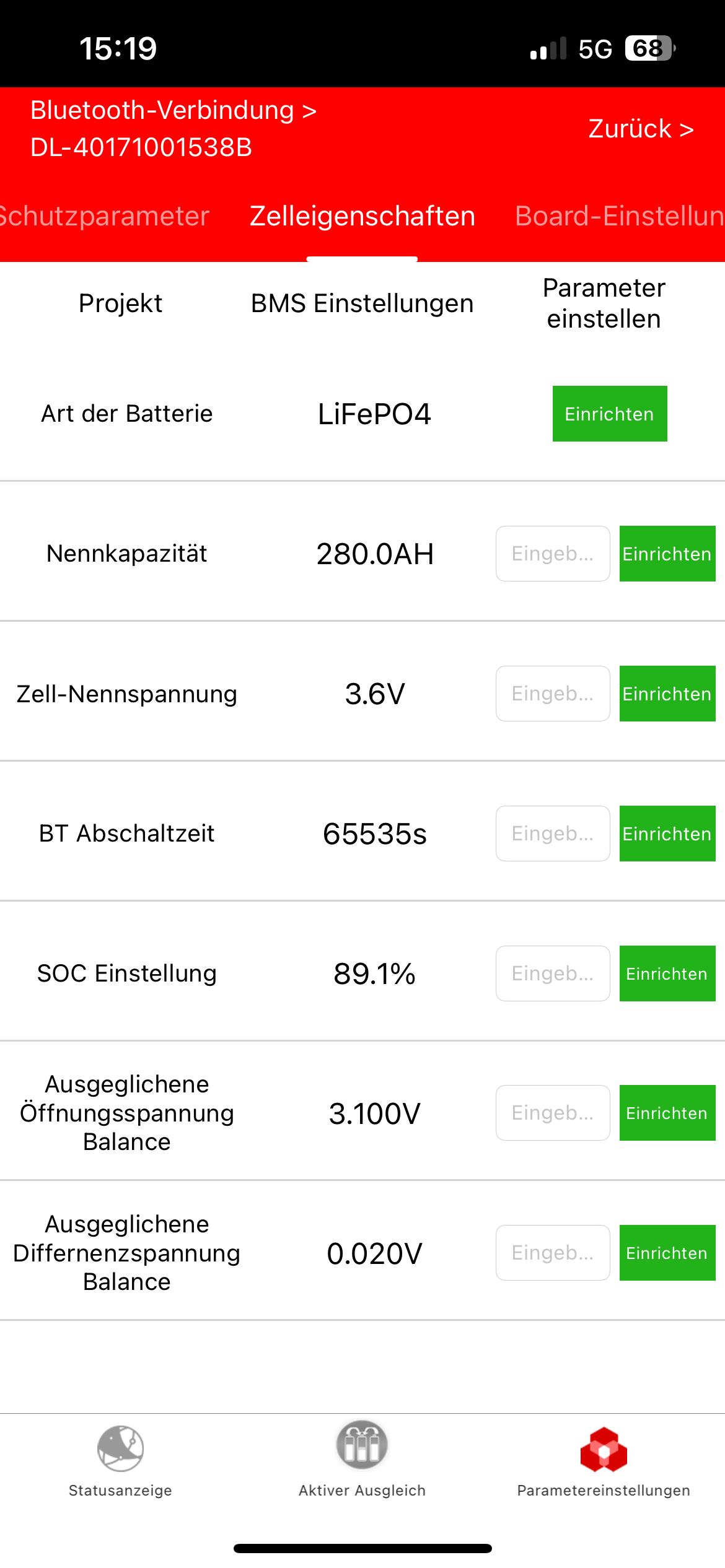Go to the Aktiver Ausgleich tab
The height and width of the screenshot is (1568, 725).
(362, 1460)
